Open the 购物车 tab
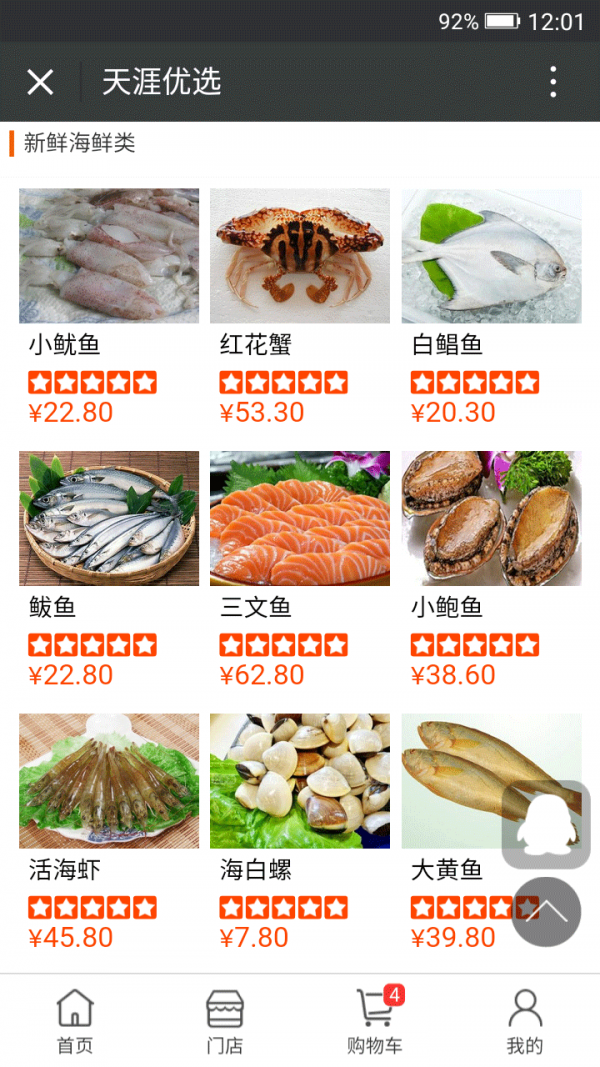Viewport: 600px width, 1067px height. point(375,1021)
